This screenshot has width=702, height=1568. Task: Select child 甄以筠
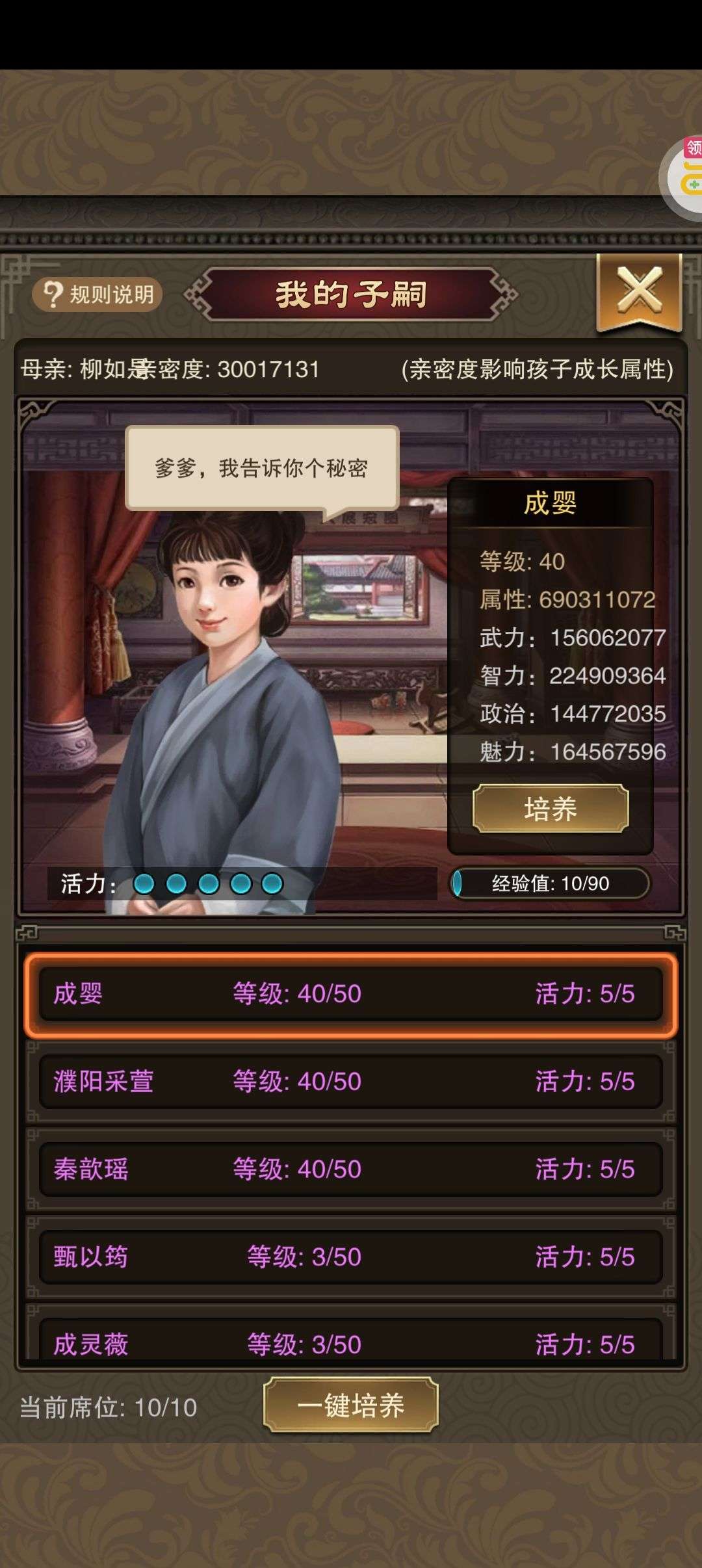(351, 1257)
